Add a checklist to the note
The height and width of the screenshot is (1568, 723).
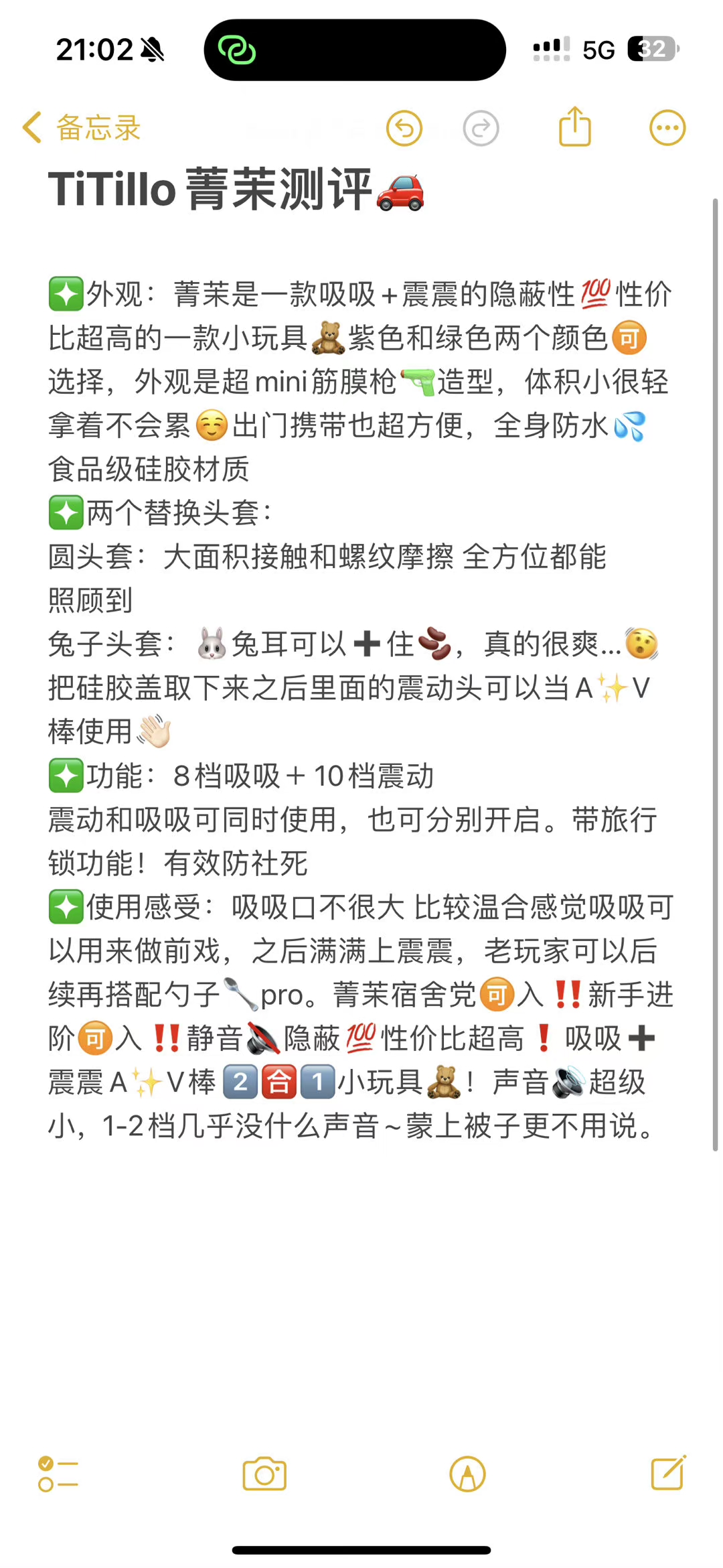click(x=58, y=1474)
